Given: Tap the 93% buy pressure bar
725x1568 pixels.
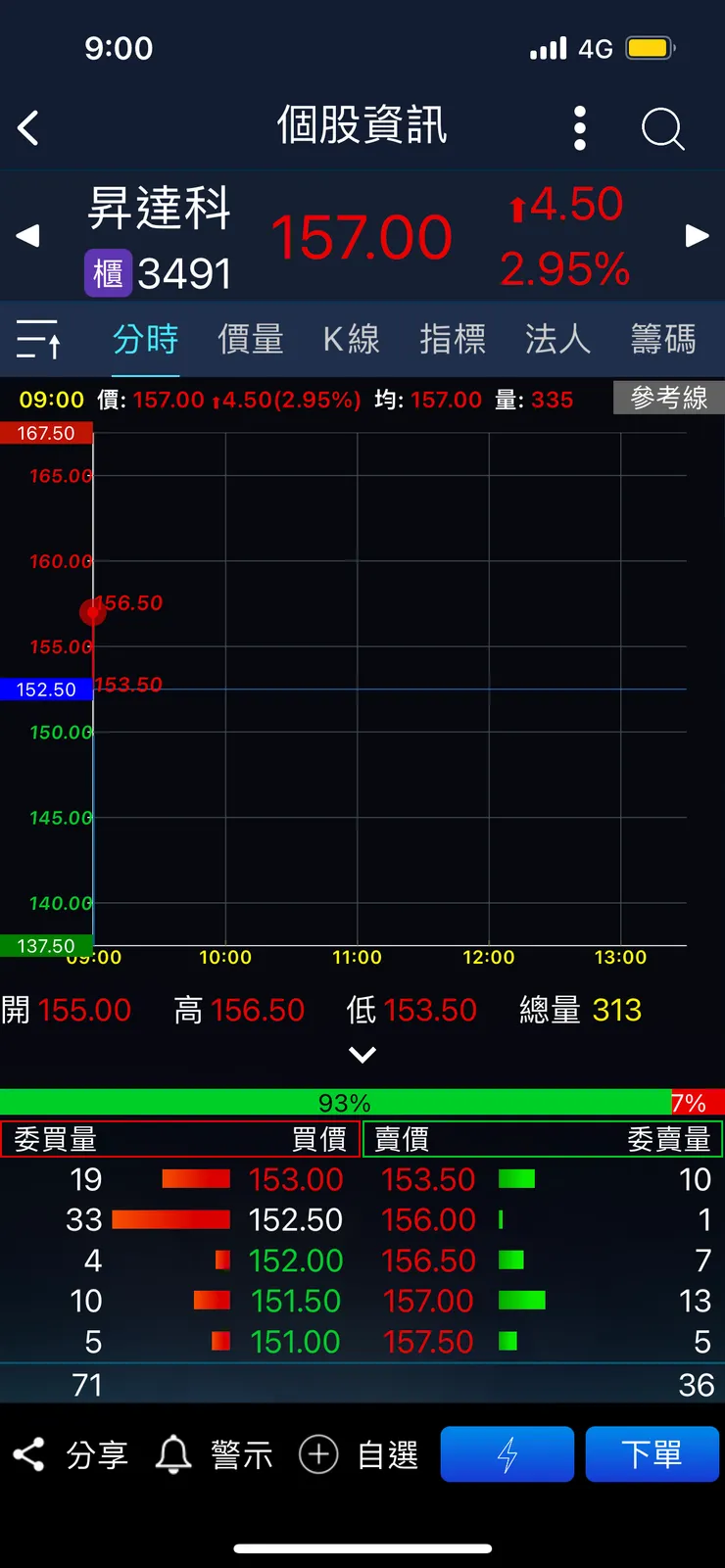Looking at the screenshot, I should pos(343,1102).
